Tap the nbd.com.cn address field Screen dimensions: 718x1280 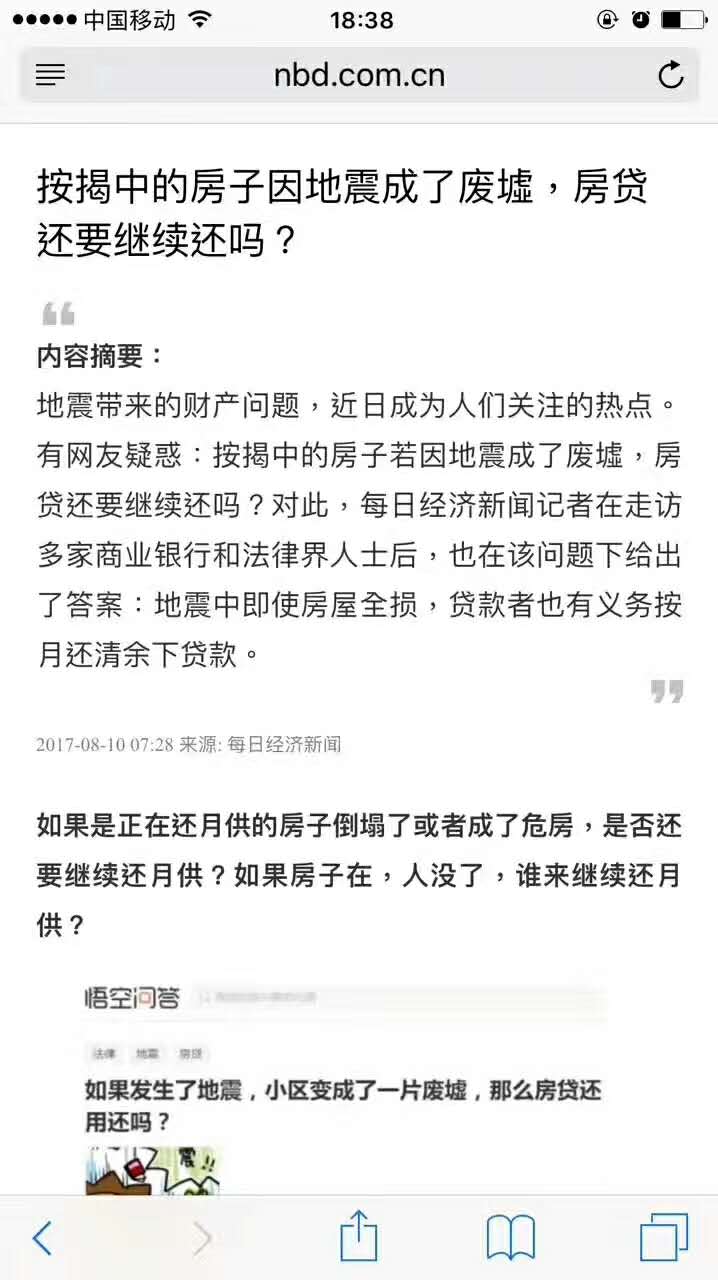pos(359,75)
